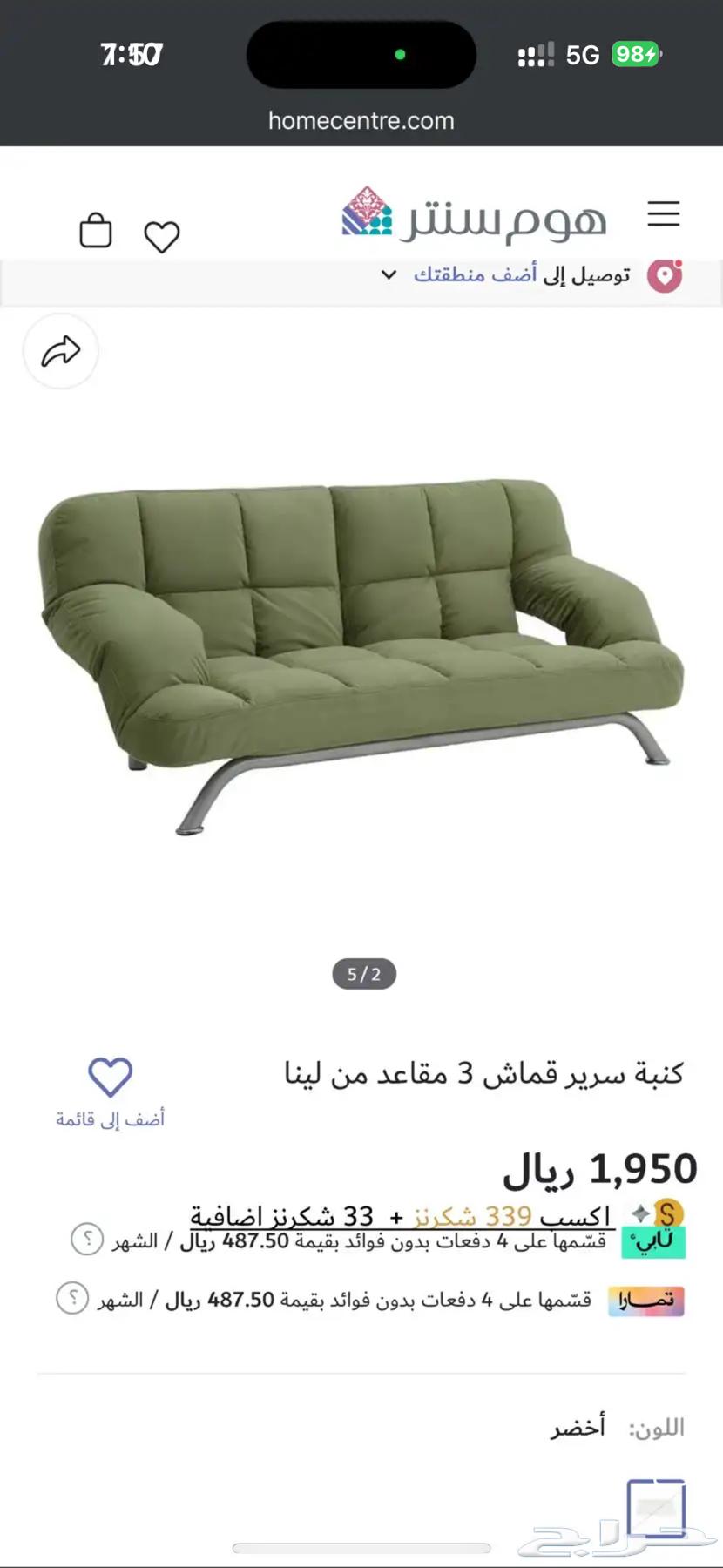Open the hamburger navigation menu
The width and height of the screenshot is (723, 1568).
pos(664,214)
